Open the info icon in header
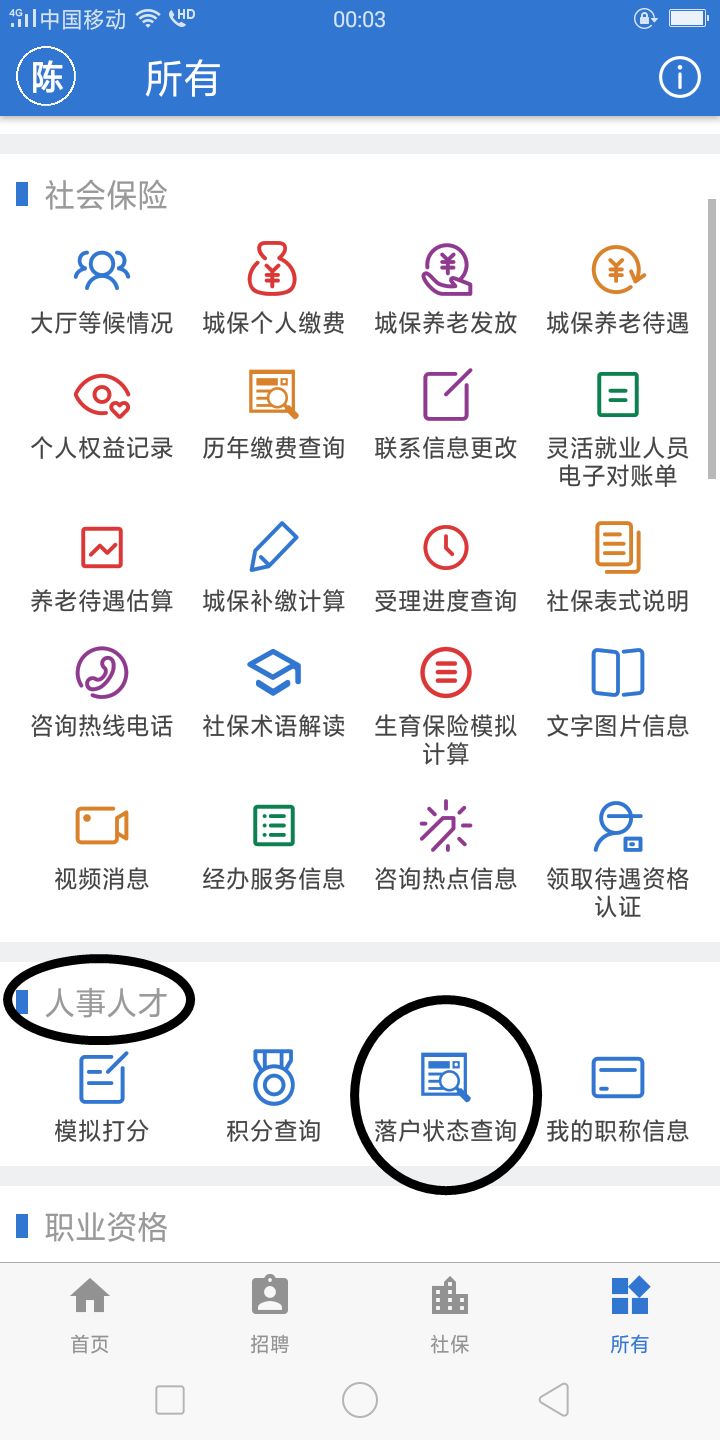 pyautogui.click(x=679, y=78)
